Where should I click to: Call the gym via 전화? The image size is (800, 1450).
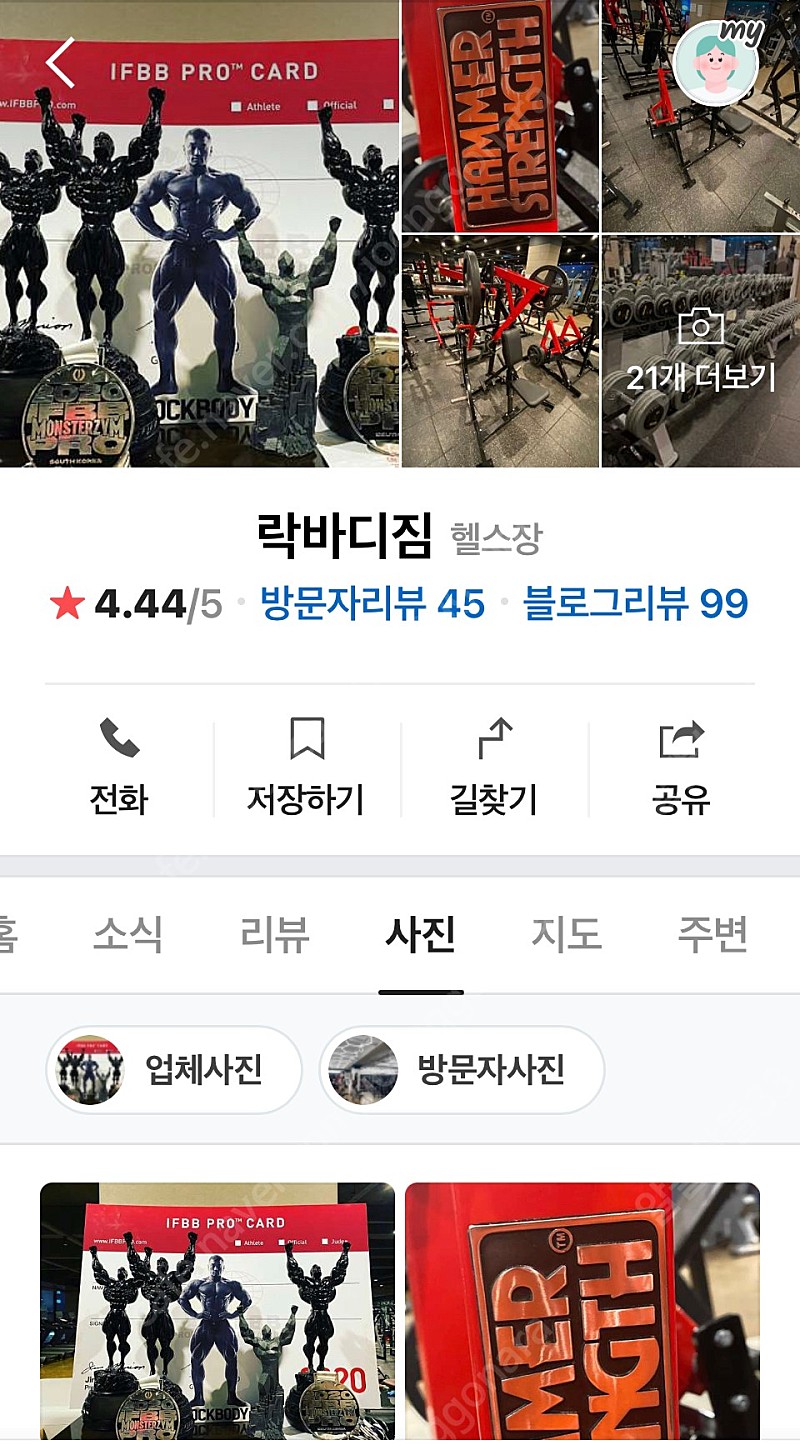119,768
